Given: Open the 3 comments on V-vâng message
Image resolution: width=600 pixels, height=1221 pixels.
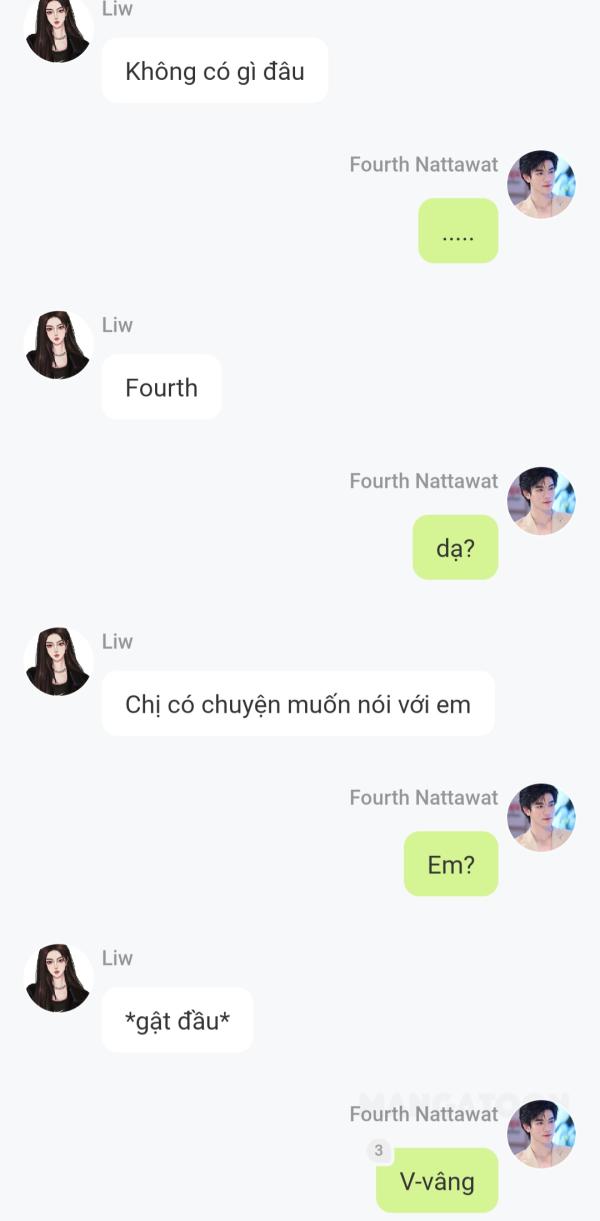Looking at the screenshot, I should click(x=378, y=1150).
